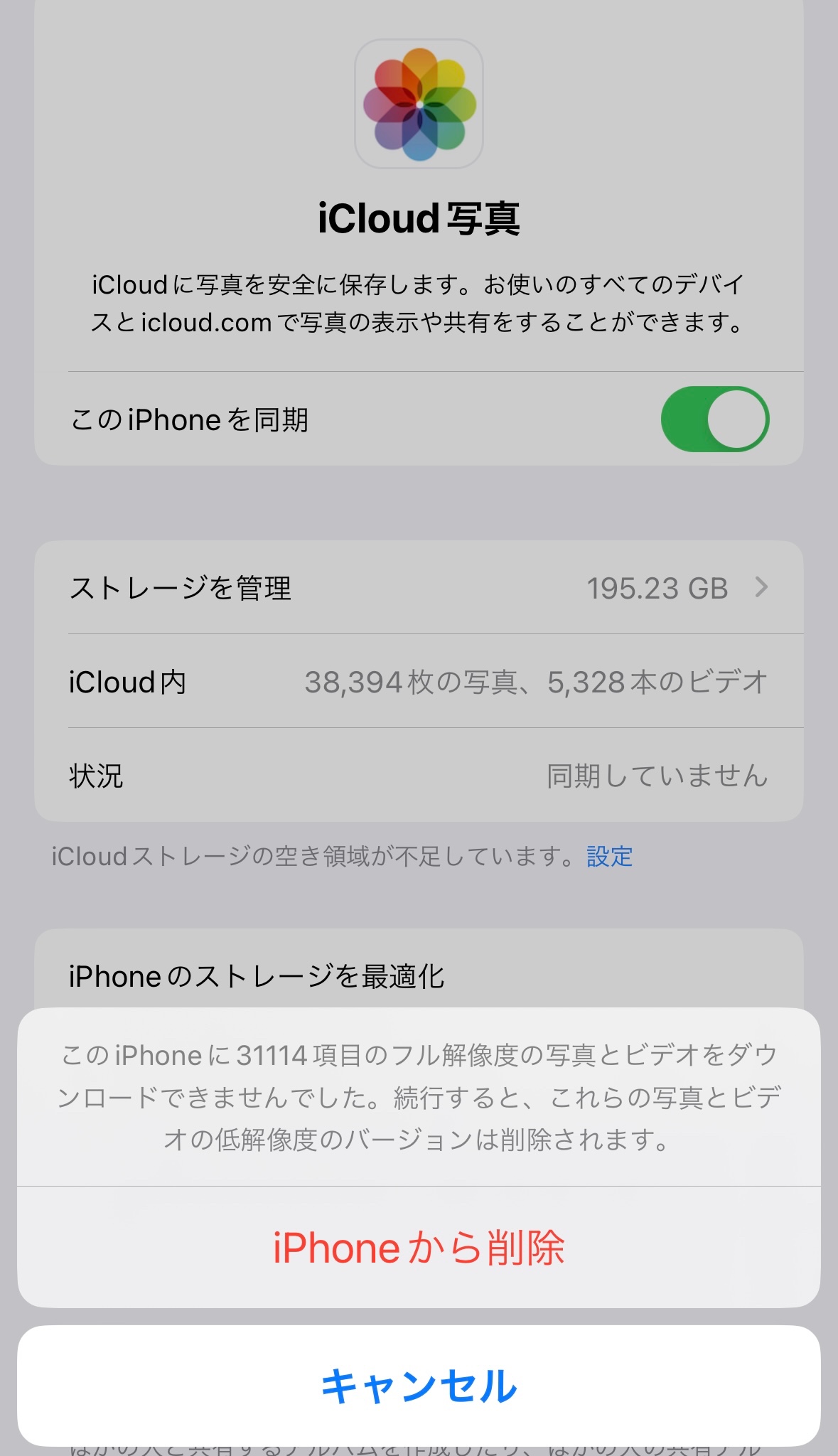This screenshot has height=1456, width=838.
Task: Dismiss the sheet with キャンセル
Action: [x=419, y=1386]
